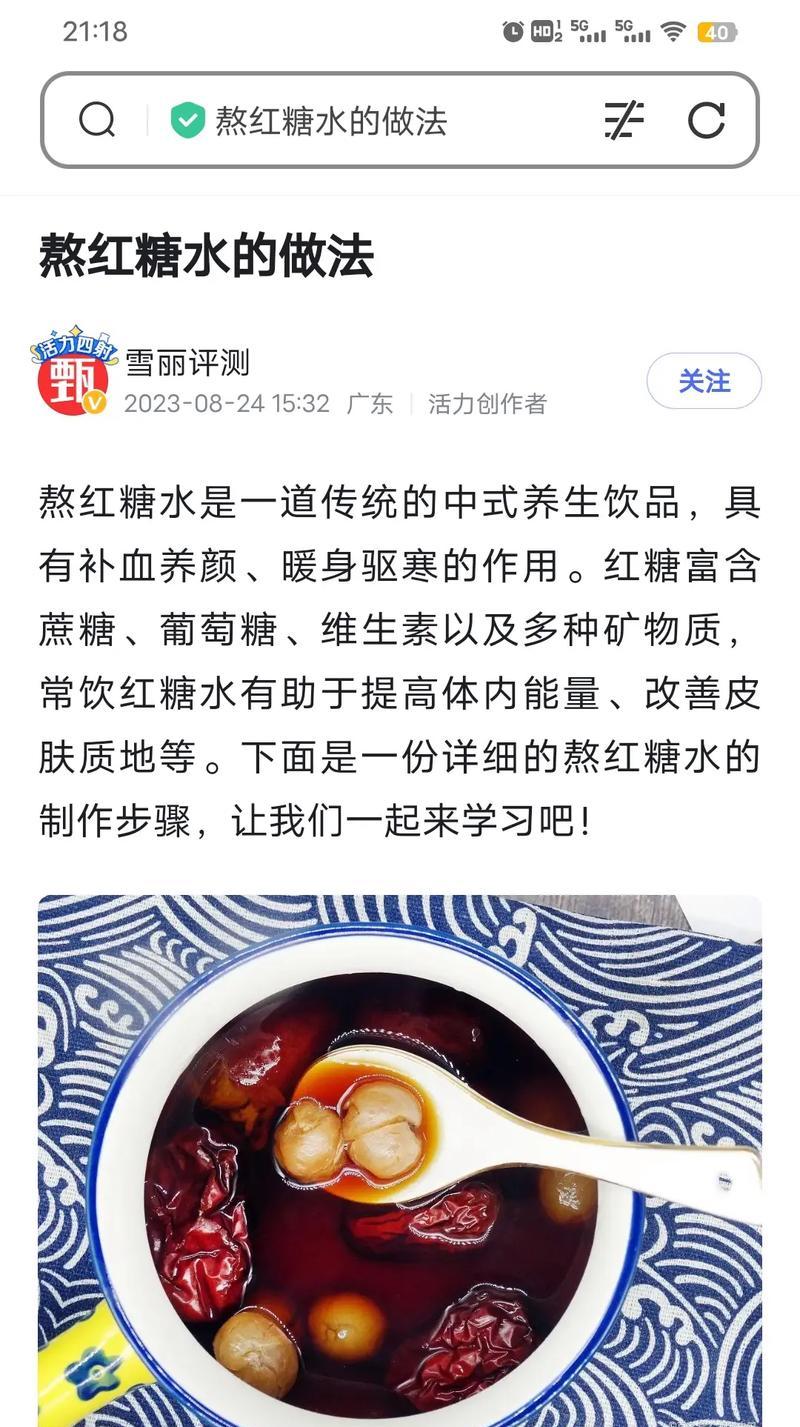This screenshot has height=1427, width=800.
Task: Reload the page
Action: pos(706,121)
